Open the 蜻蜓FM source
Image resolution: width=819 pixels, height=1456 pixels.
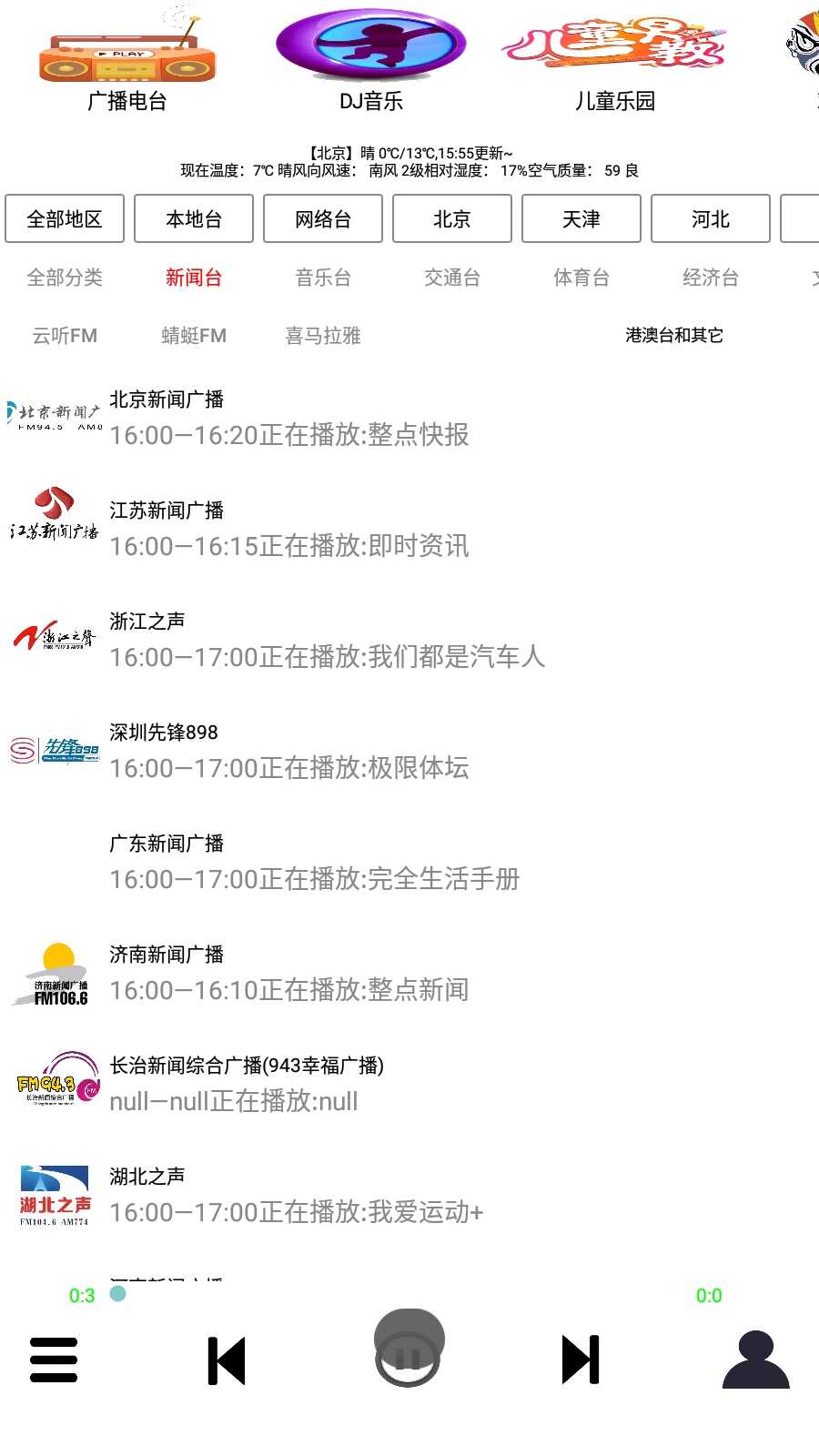click(194, 336)
